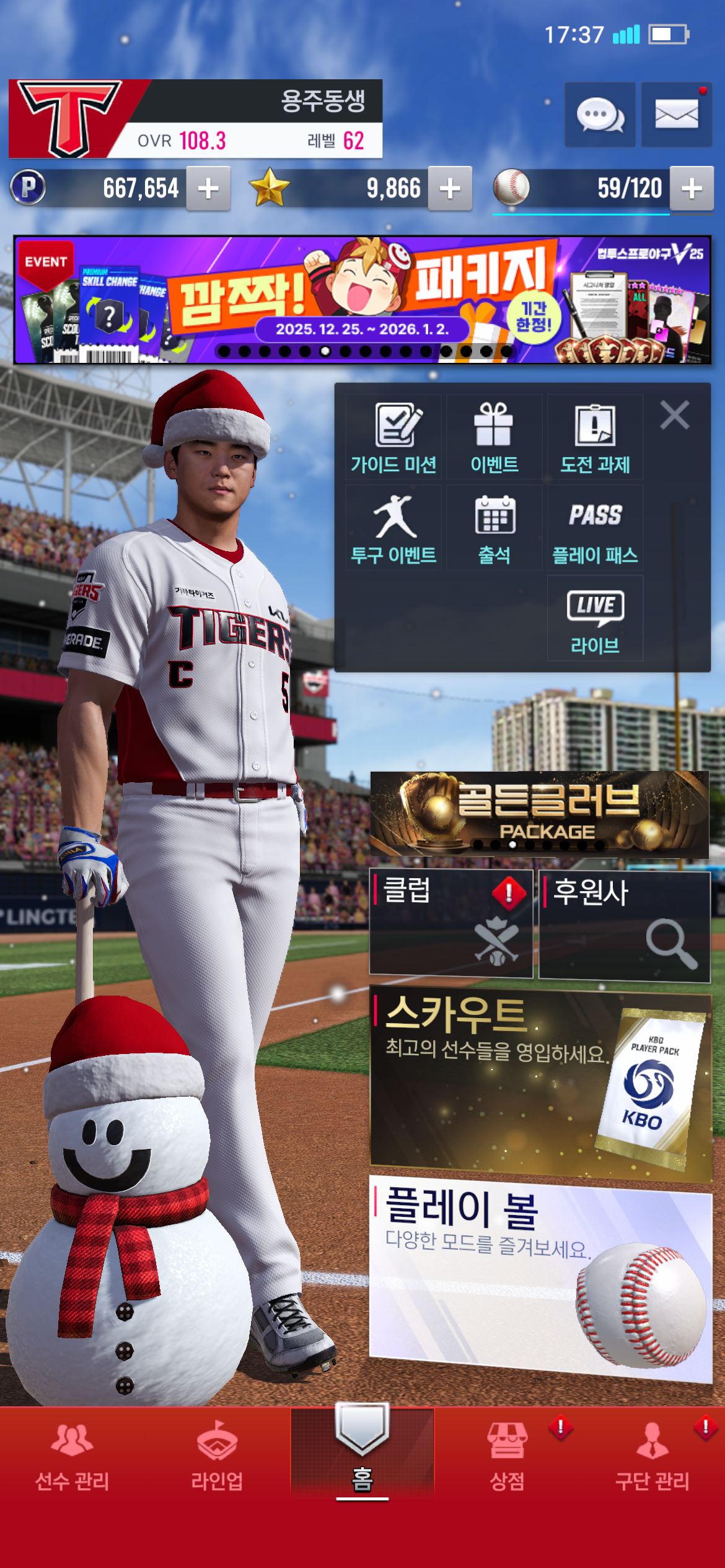Screen dimensions: 725x1568
Task: Add more P points with plus button
Action: 208,188
